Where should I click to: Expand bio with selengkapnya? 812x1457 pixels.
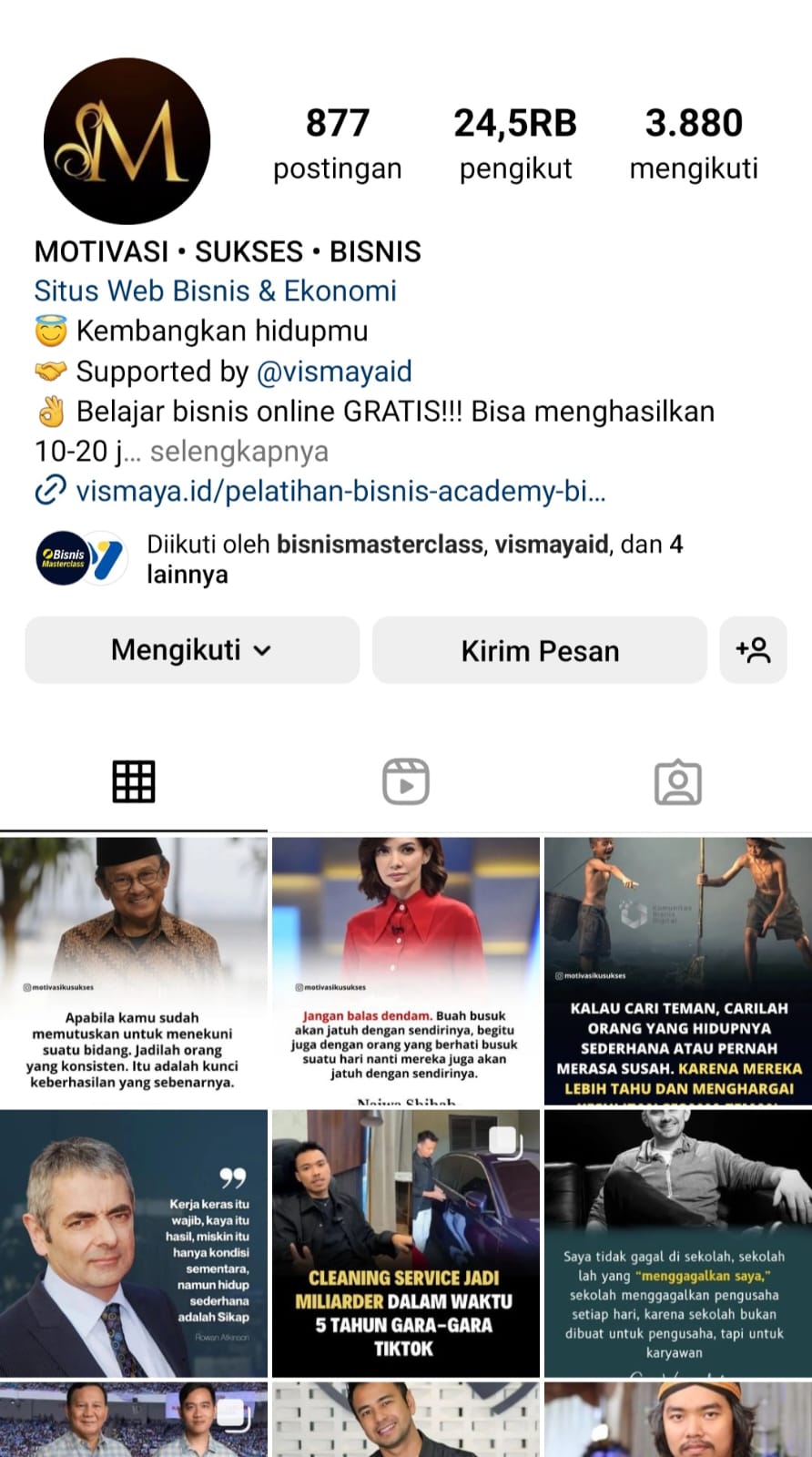239,452
